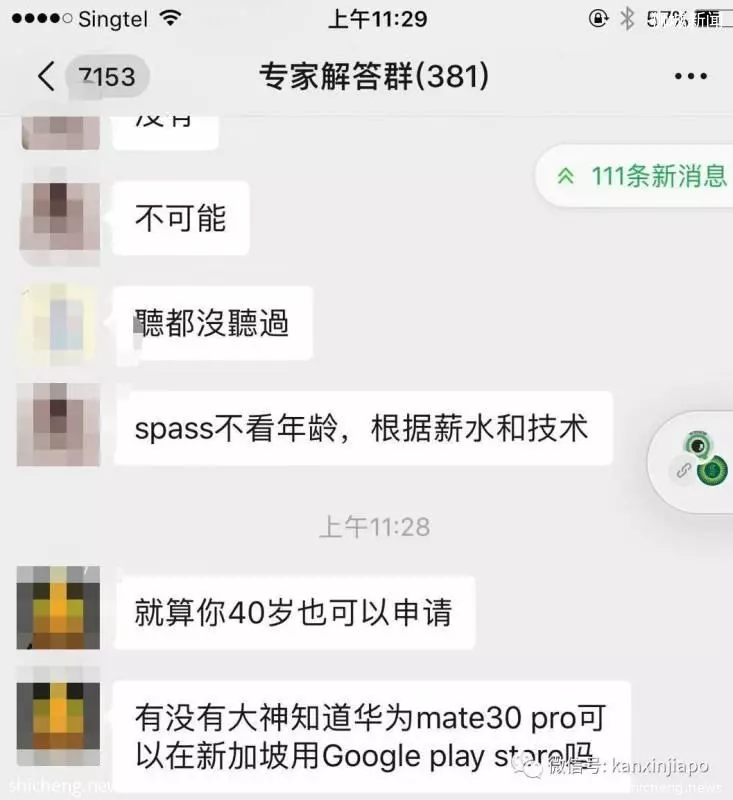This screenshot has width=733, height=800.
Task: Open avatar of the sender of 聽都沒聽過
Action: 59,324
